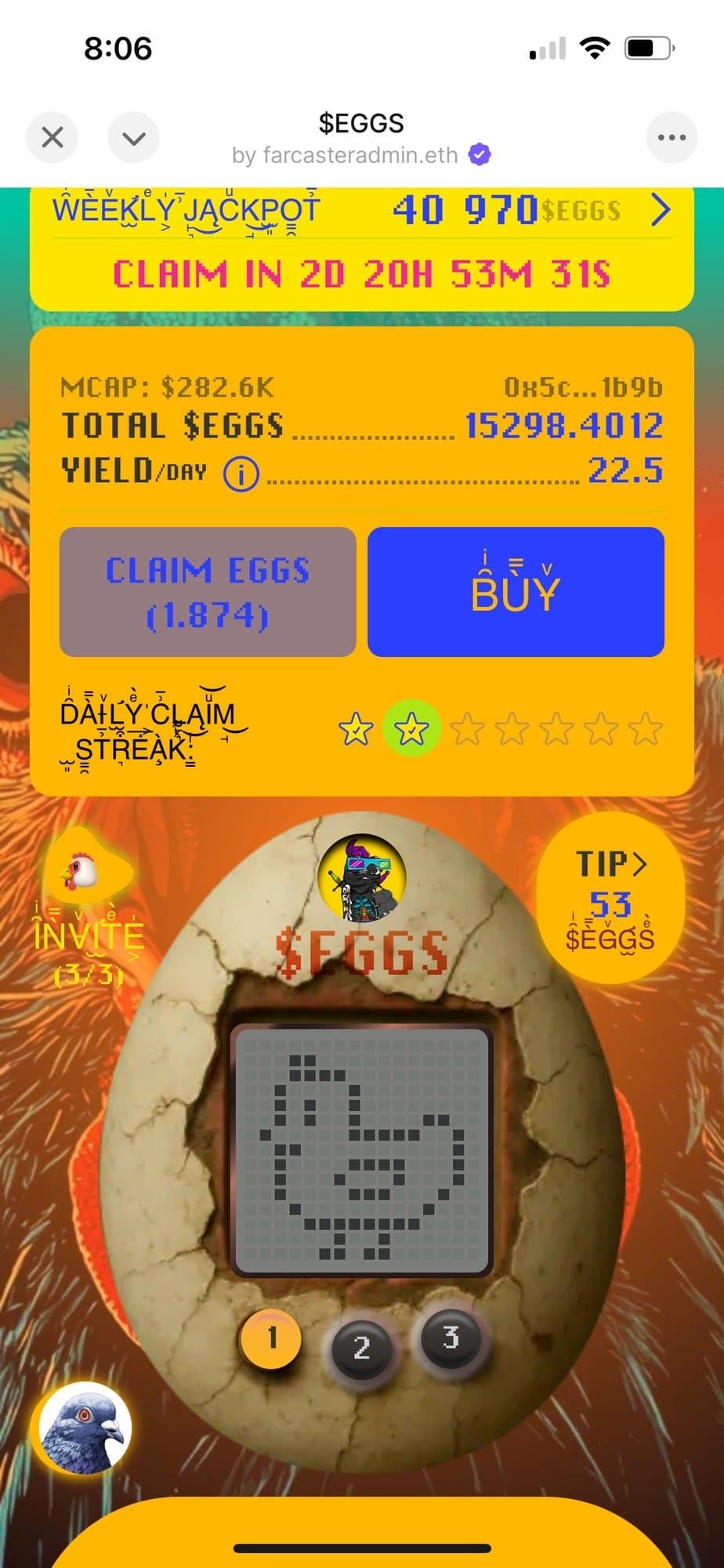724x1568 pixels.
Task: Show yield per day info
Action: 241,474
